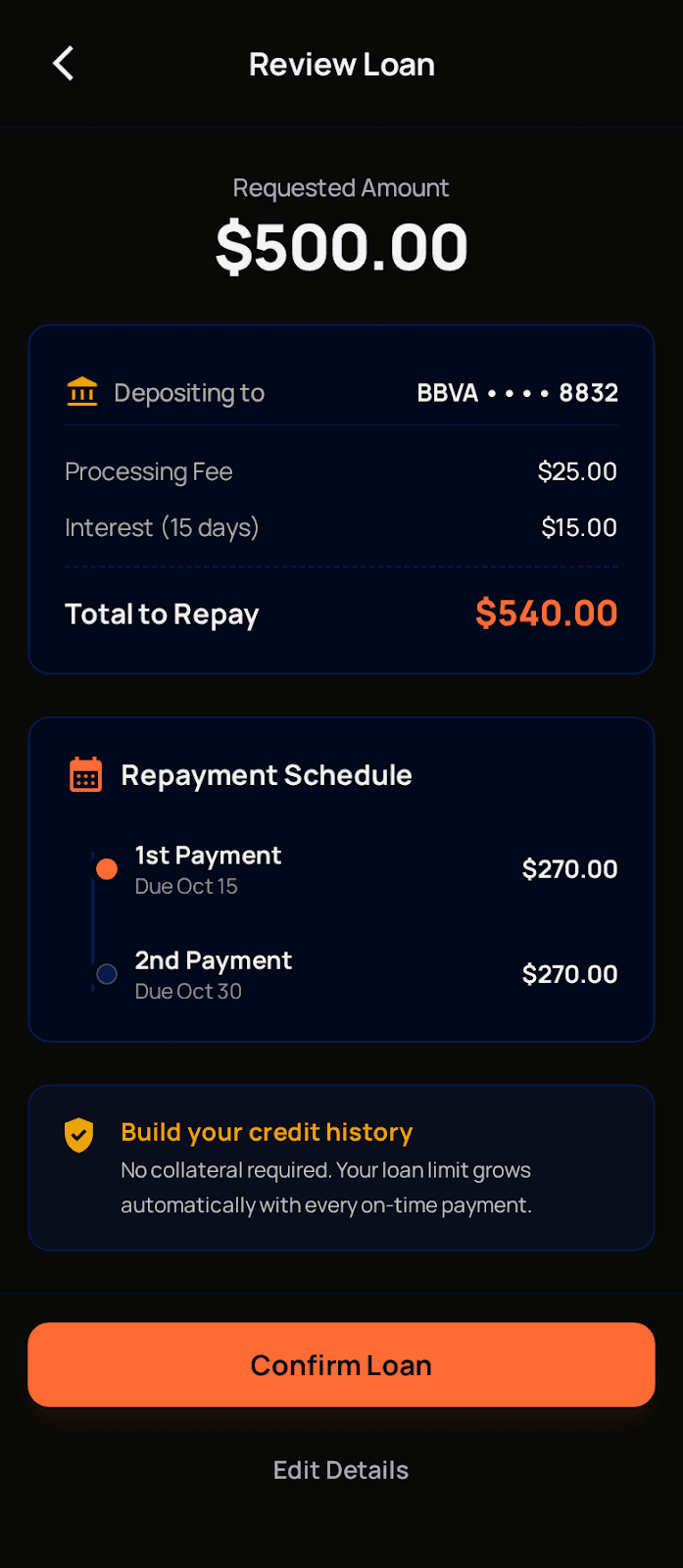The image size is (683, 1568).
Task: Tap Edit Details below the confirm button
Action: pos(341,1470)
